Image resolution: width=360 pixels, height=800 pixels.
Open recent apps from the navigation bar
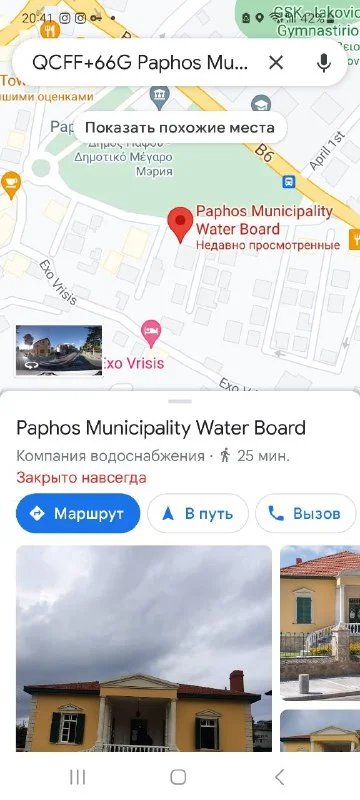tap(78, 777)
